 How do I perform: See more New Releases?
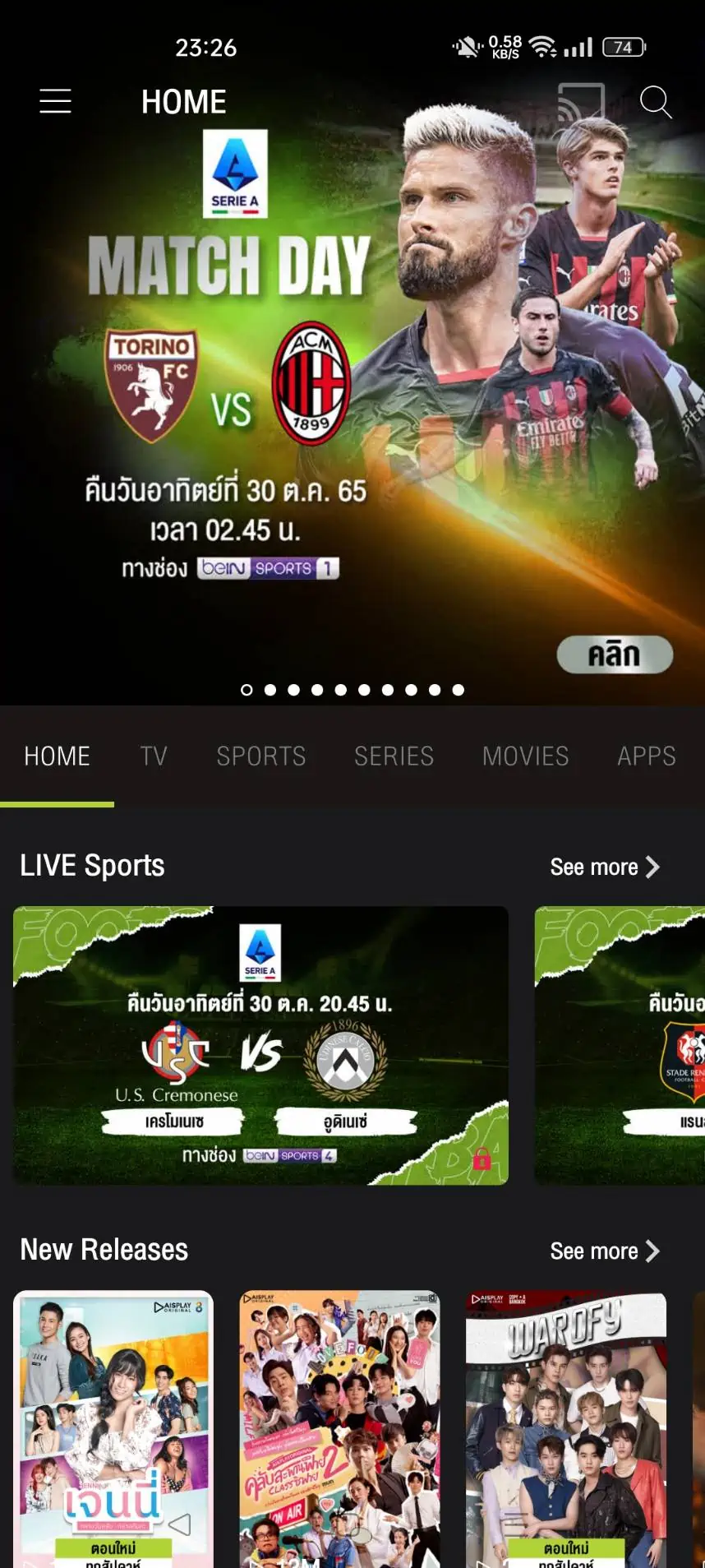tap(604, 1251)
